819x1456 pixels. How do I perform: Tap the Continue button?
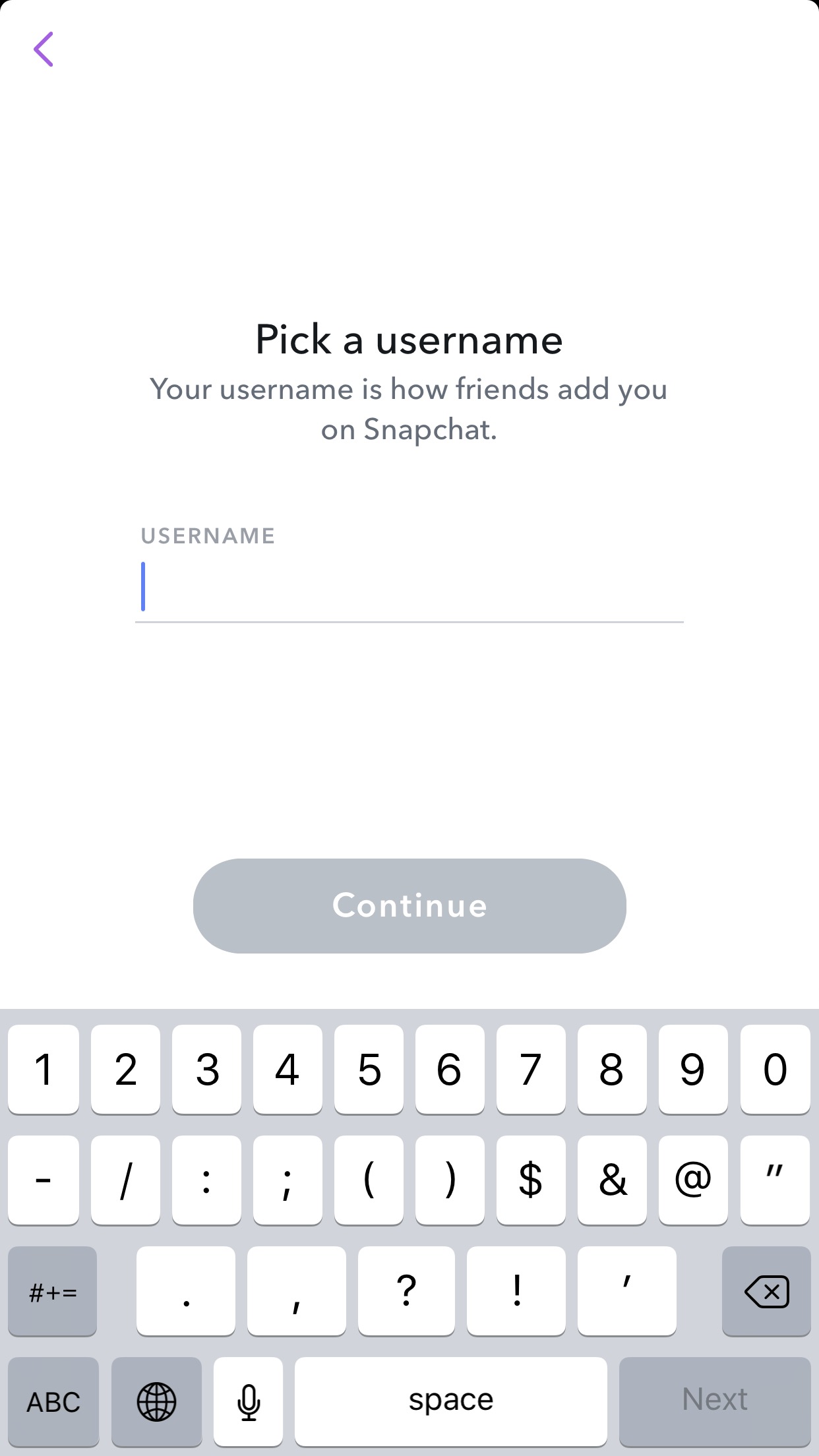pos(409,905)
